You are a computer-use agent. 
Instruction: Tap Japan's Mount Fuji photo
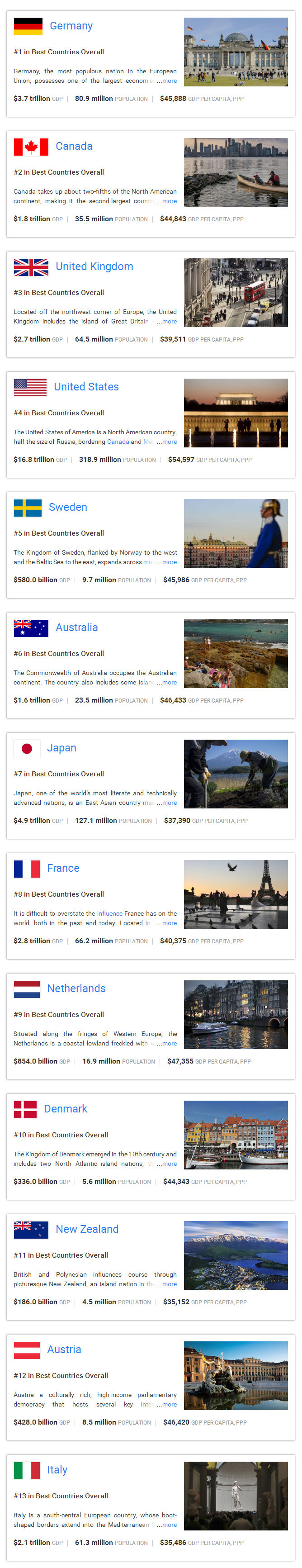[236, 774]
